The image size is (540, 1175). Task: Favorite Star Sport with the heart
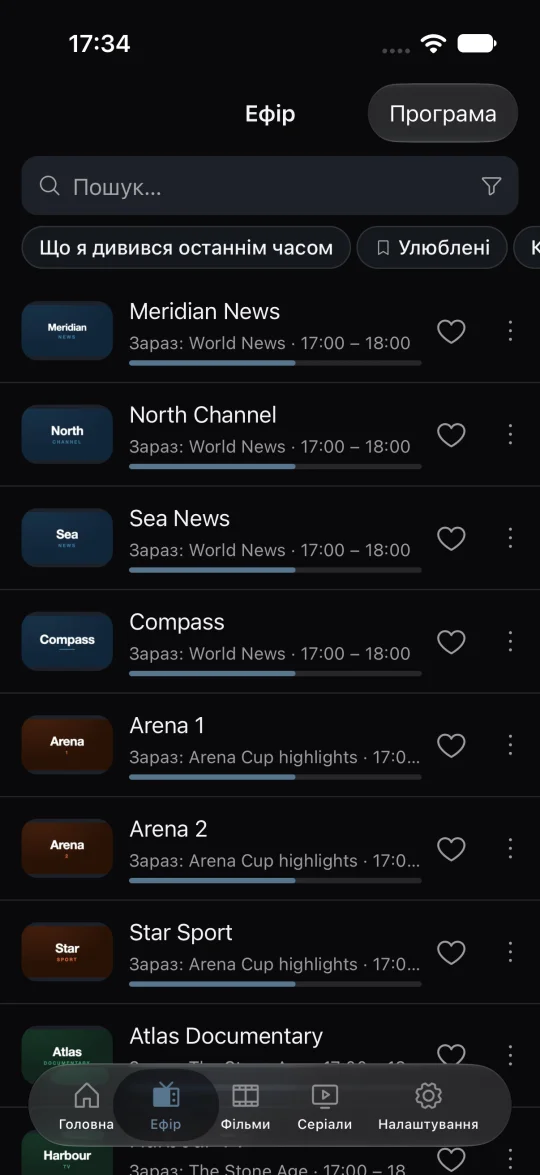click(451, 952)
